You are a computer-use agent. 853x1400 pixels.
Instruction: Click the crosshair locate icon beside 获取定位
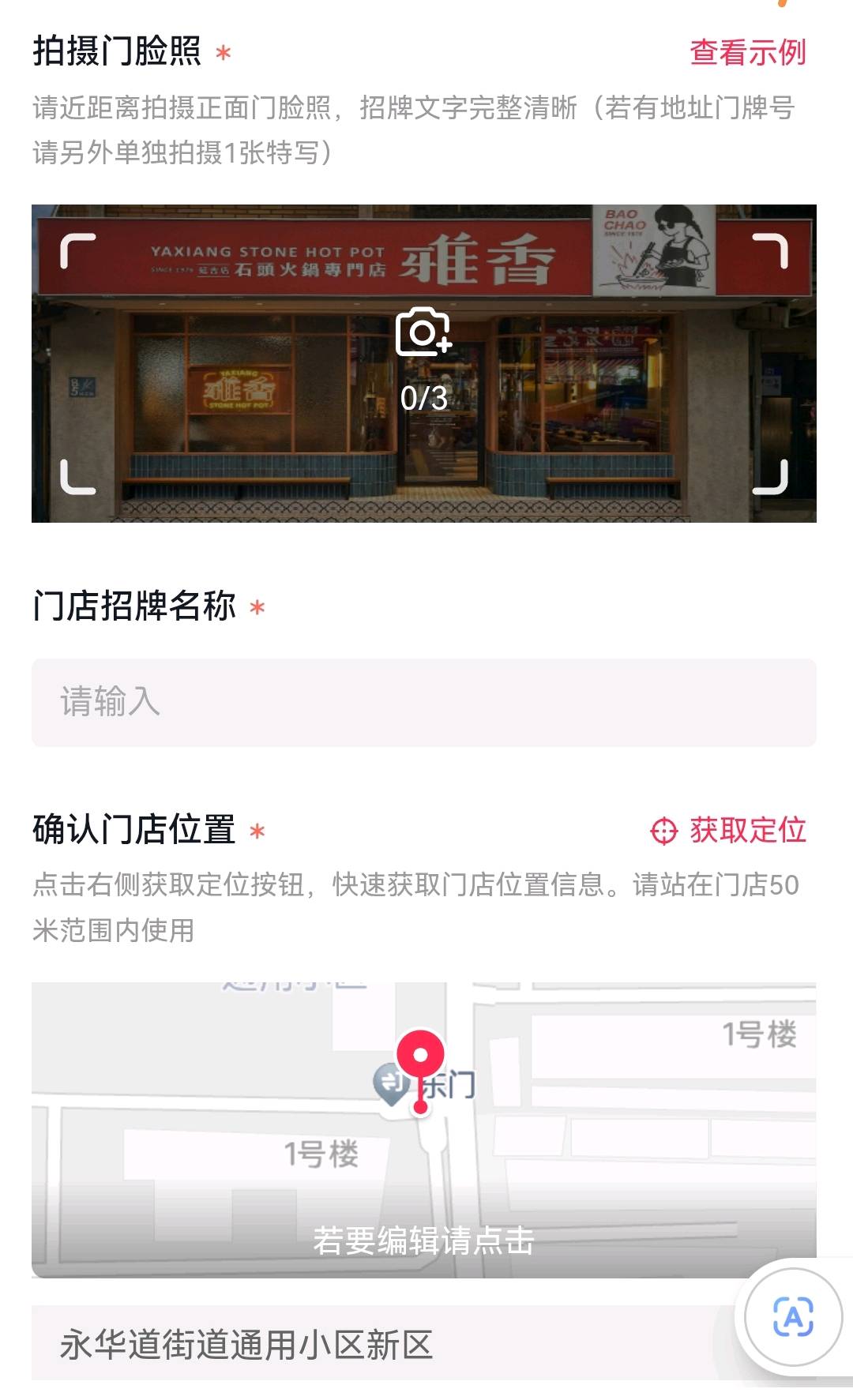(665, 831)
